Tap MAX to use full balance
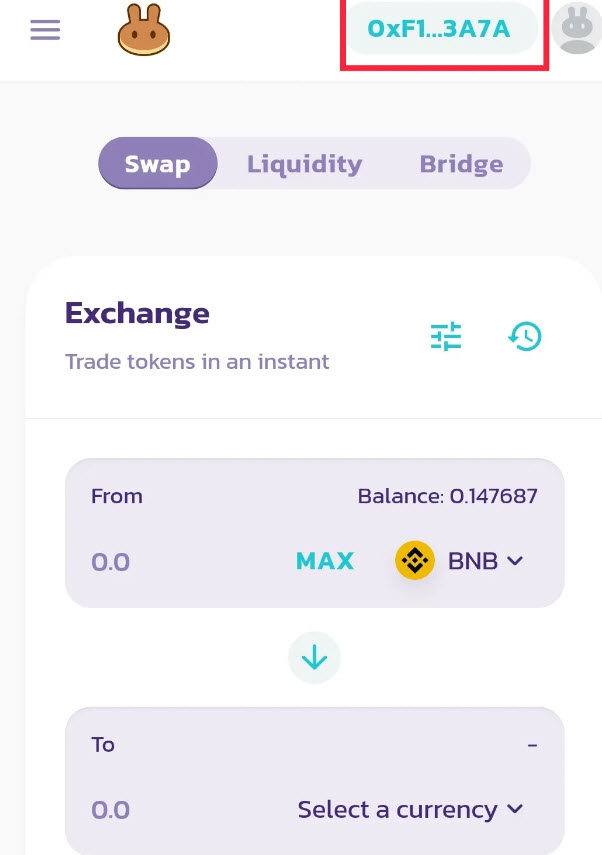The image size is (602, 855). [x=325, y=561]
